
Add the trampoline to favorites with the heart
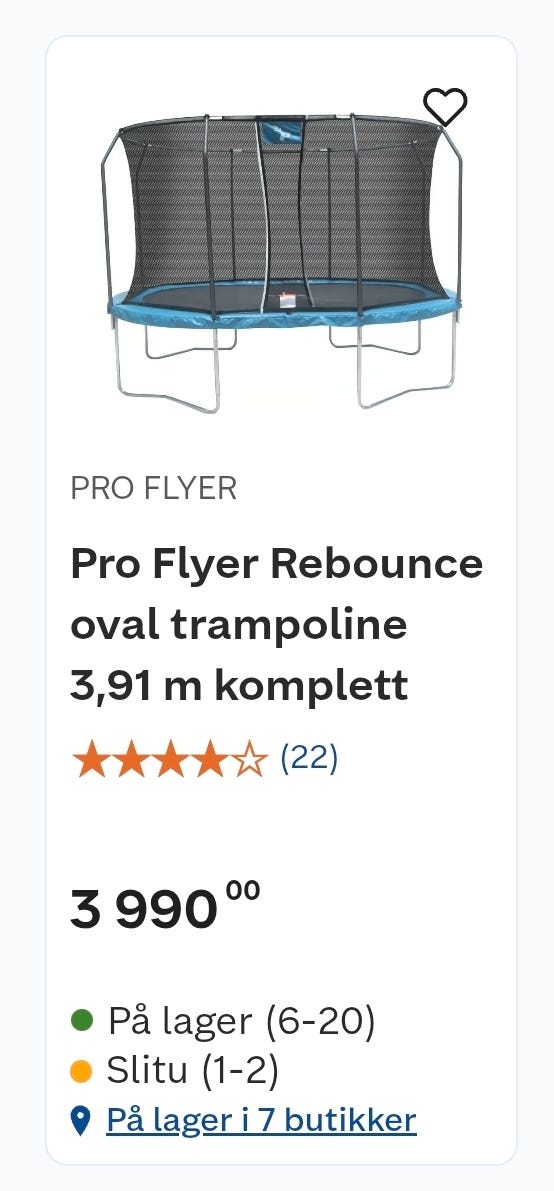point(445,106)
